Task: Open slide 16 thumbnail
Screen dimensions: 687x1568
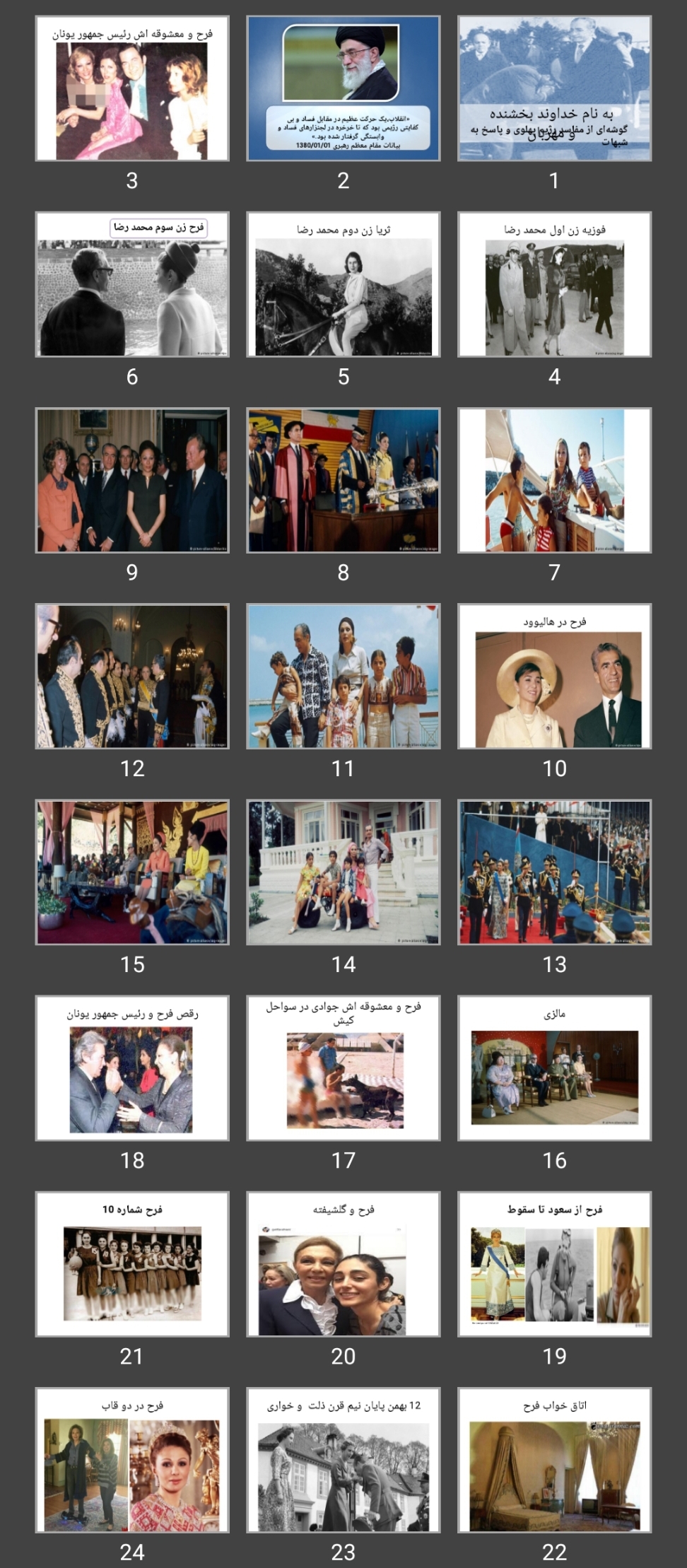Action: click(x=554, y=1067)
